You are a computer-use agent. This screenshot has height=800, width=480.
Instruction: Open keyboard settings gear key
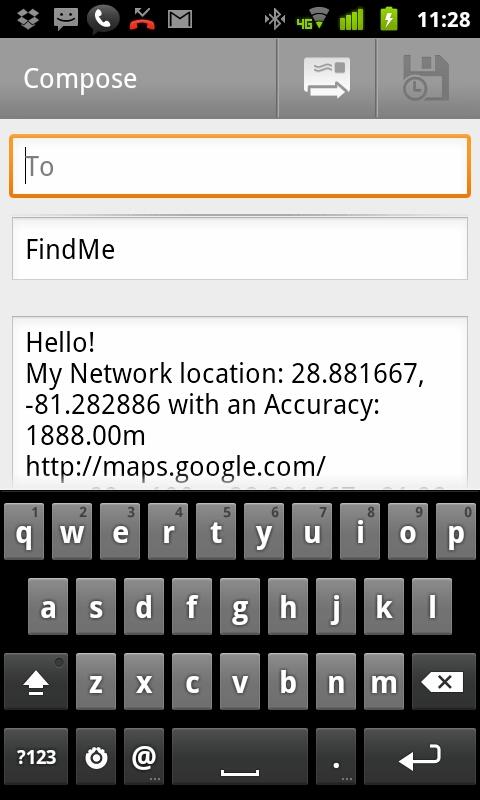[x=96, y=757]
